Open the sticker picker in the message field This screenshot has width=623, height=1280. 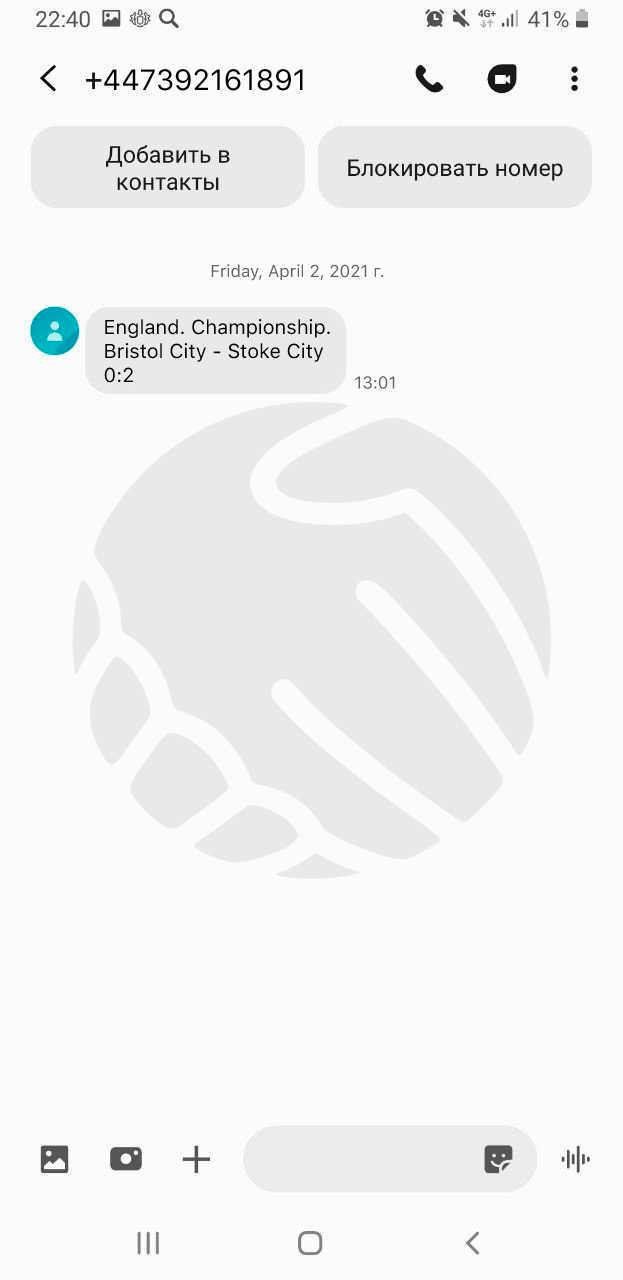498,1159
